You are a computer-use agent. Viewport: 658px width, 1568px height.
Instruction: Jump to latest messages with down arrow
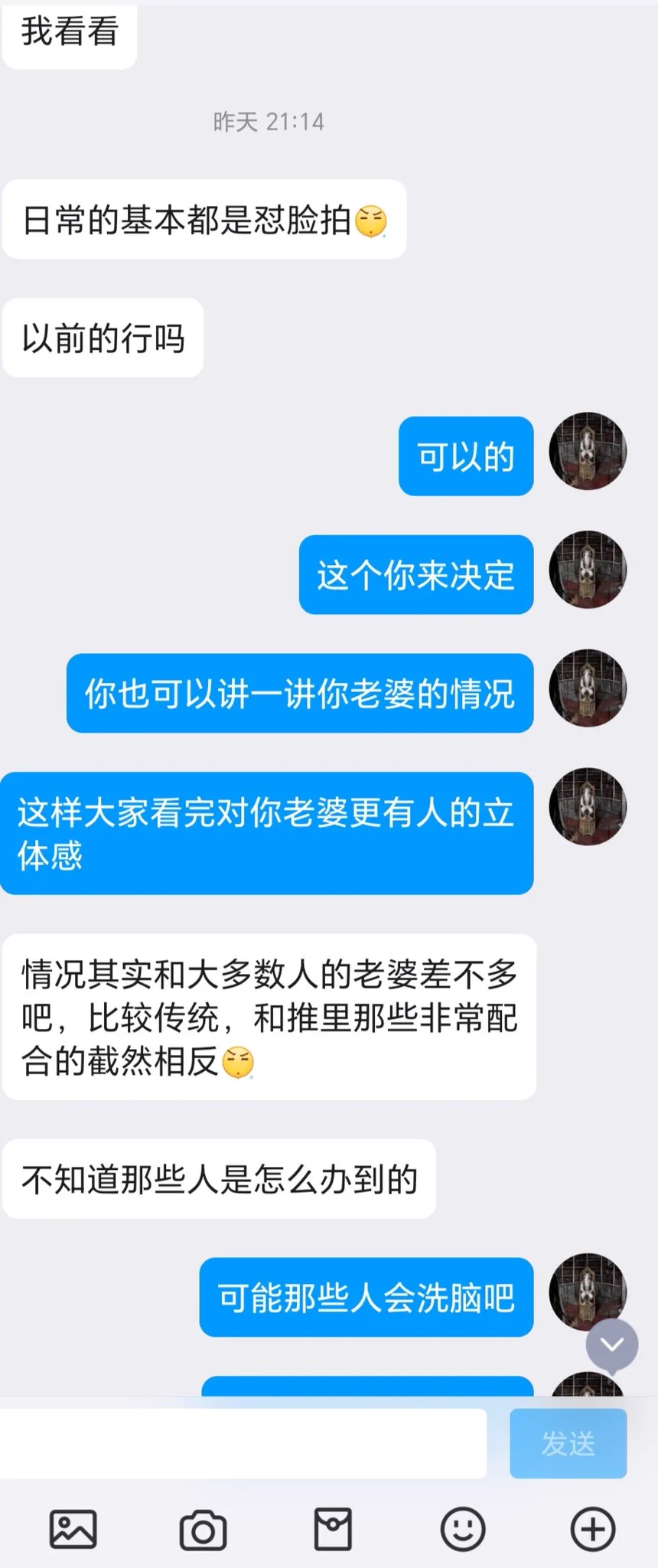(x=611, y=1344)
